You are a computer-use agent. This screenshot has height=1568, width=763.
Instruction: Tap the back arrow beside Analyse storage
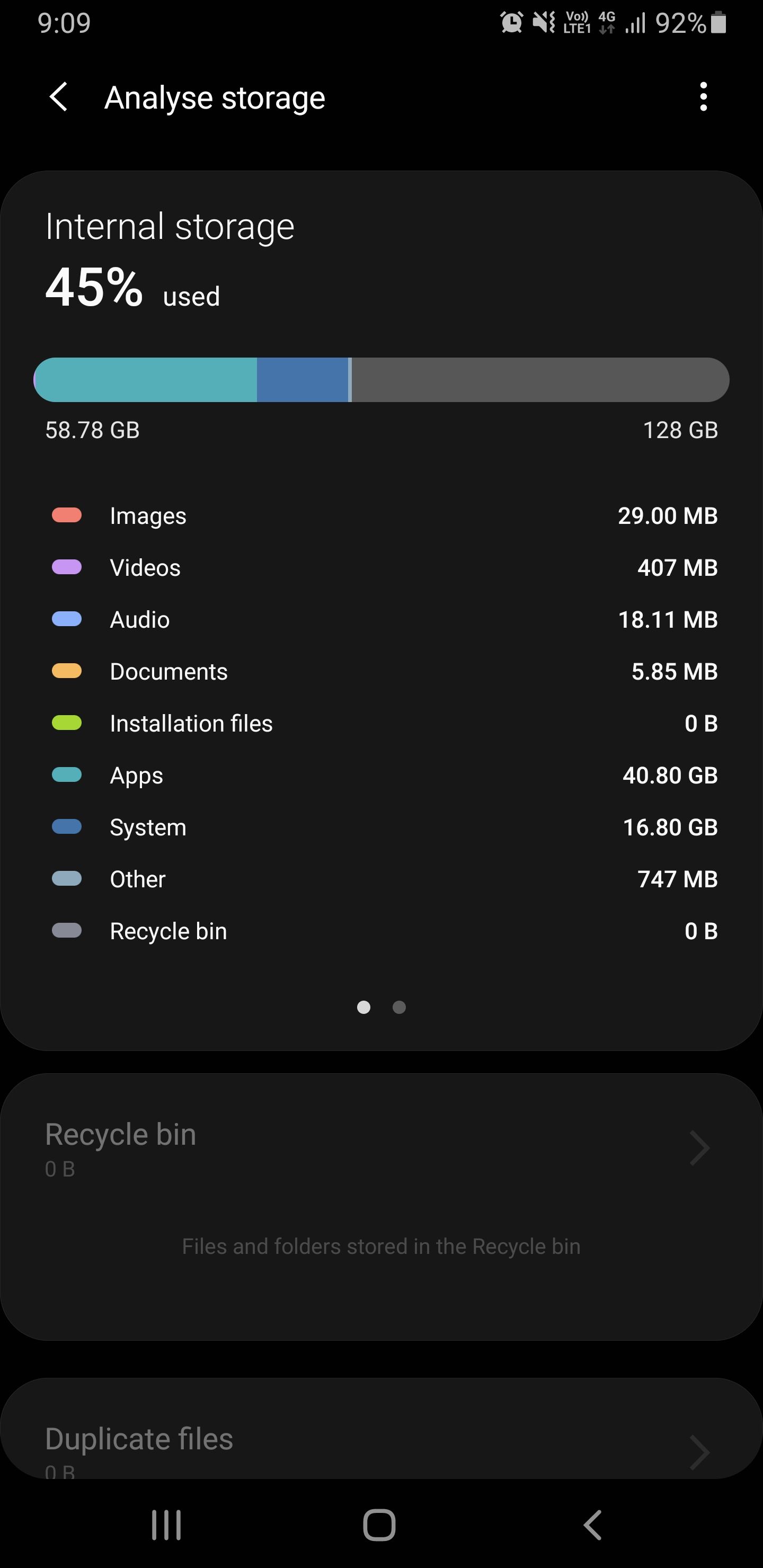pos(58,97)
